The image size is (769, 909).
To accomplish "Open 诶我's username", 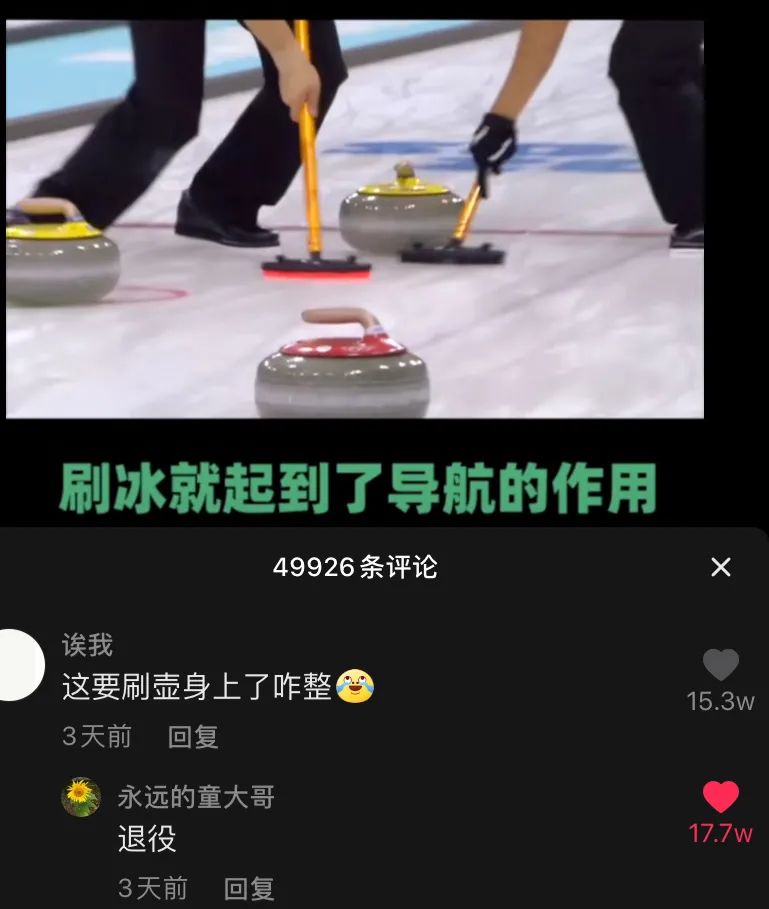I will pos(88,645).
